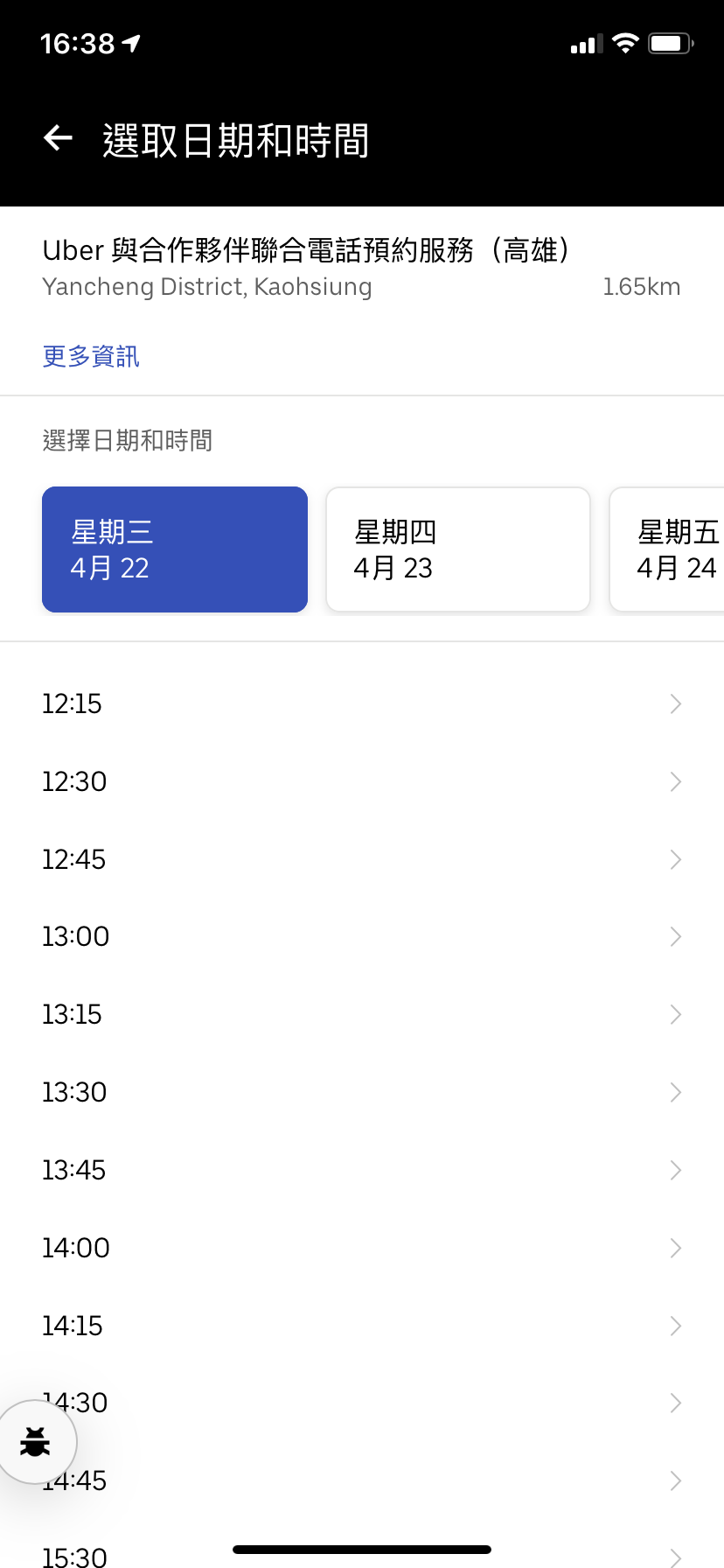Expand the chevron beside the 13:45 slot
724x1568 pixels.
[675, 1169]
